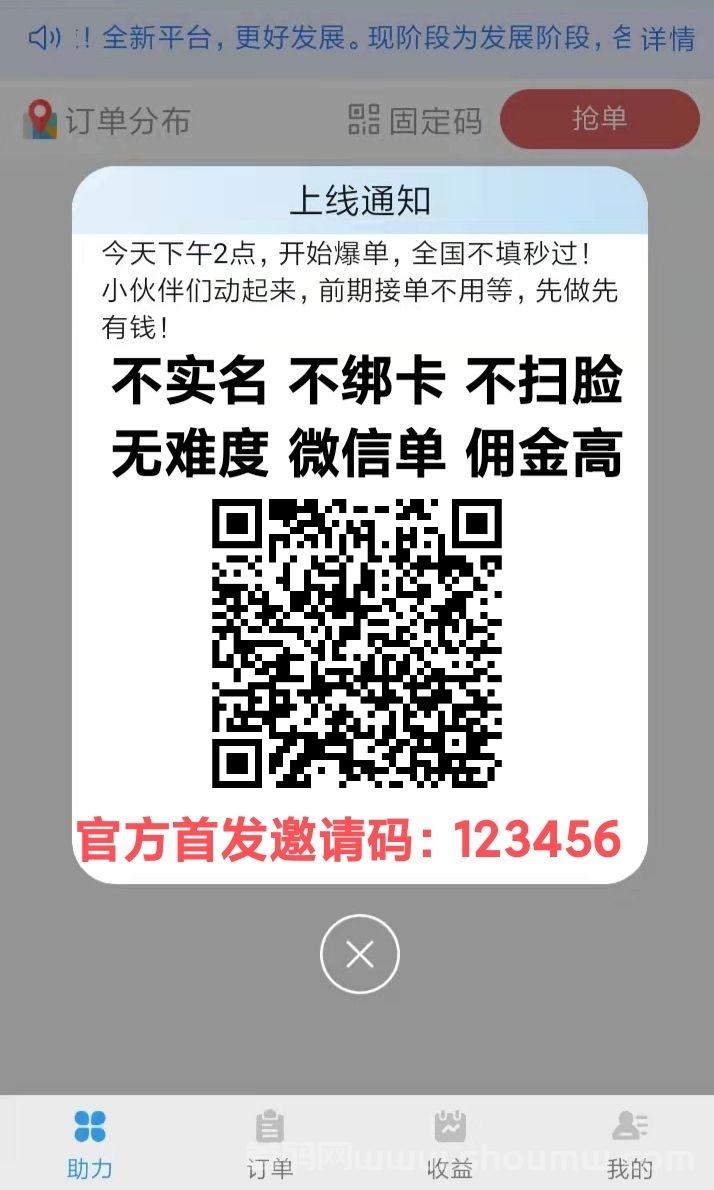The width and height of the screenshot is (714, 1190).
Task: Tap the 抢单 button
Action: (x=599, y=119)
